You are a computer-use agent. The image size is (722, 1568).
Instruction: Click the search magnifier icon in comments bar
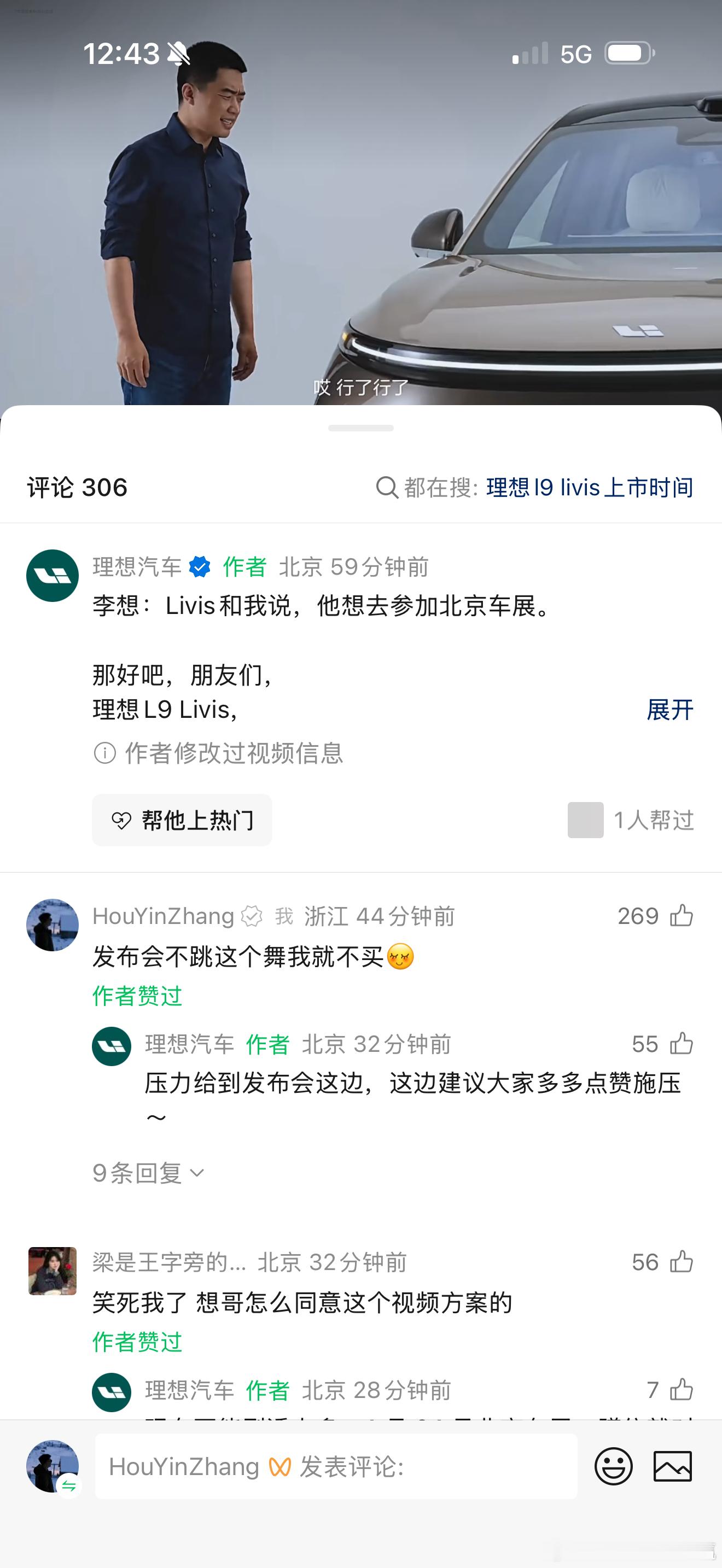[x=388, y=488]
